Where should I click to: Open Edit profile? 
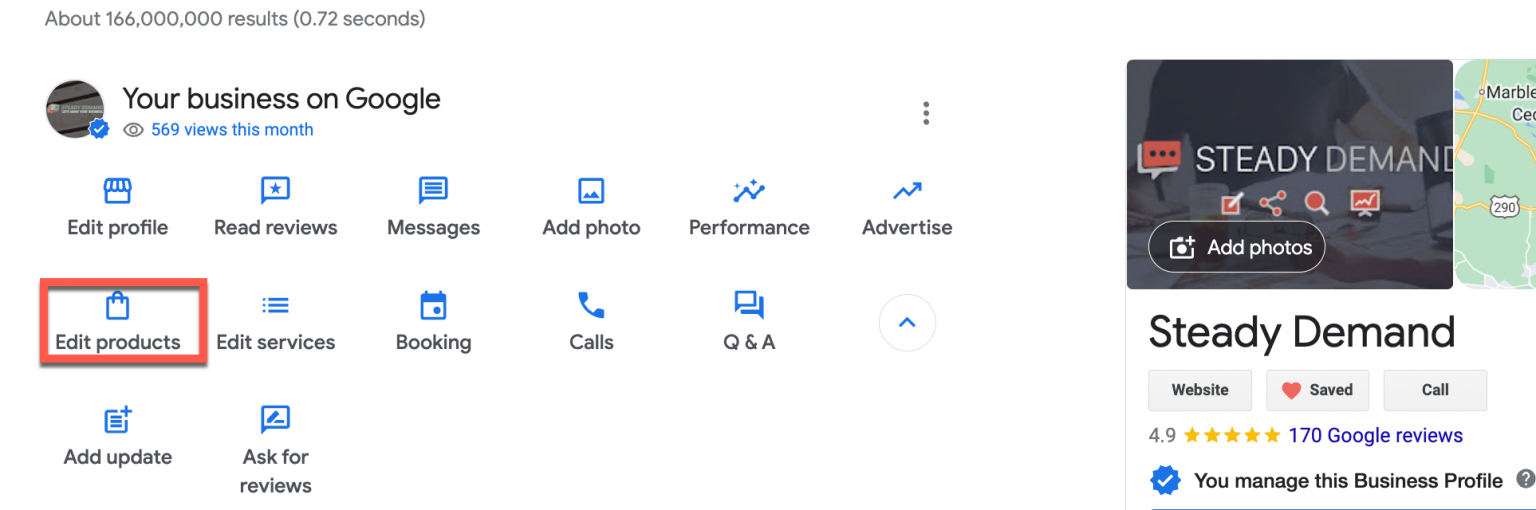[117, 207]
